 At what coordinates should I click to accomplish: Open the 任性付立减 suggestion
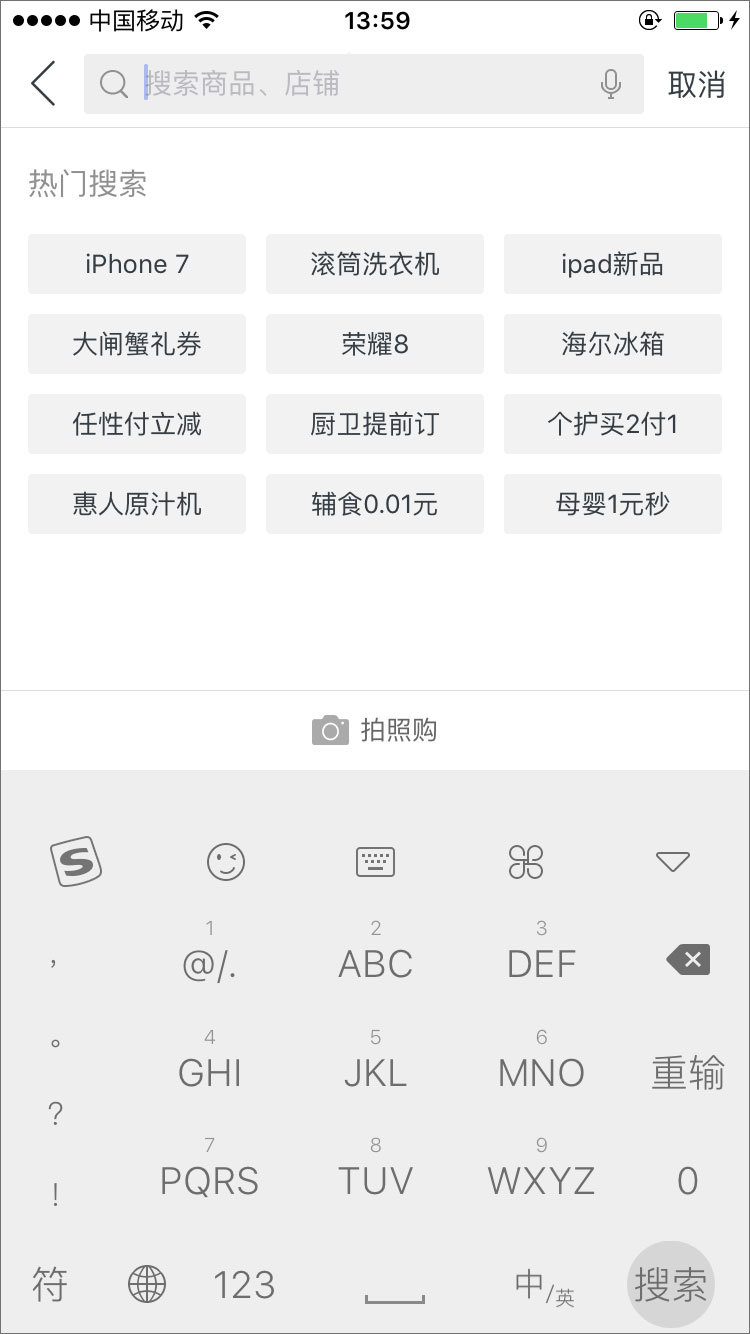coord(137,424)
